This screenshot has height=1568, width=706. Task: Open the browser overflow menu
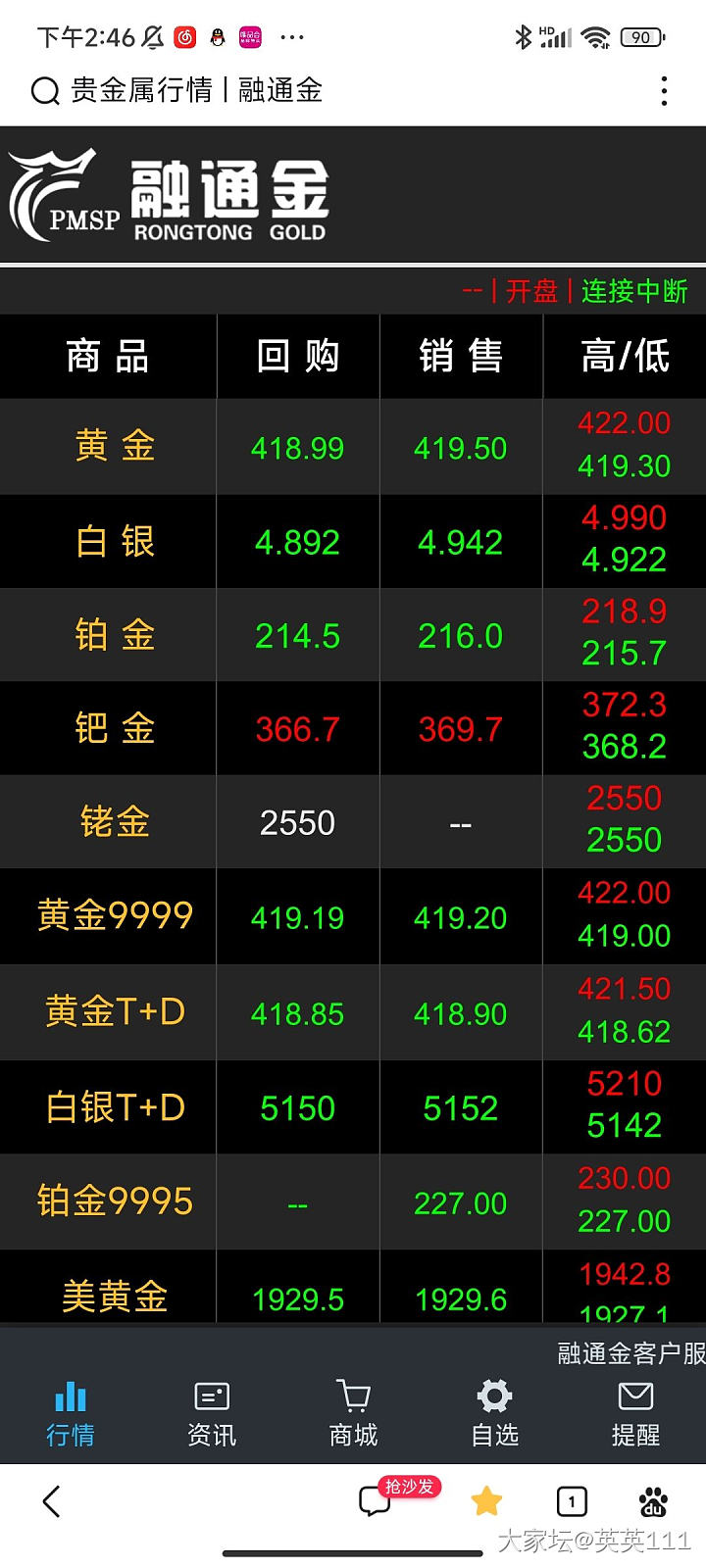click(x=665, y=91)
